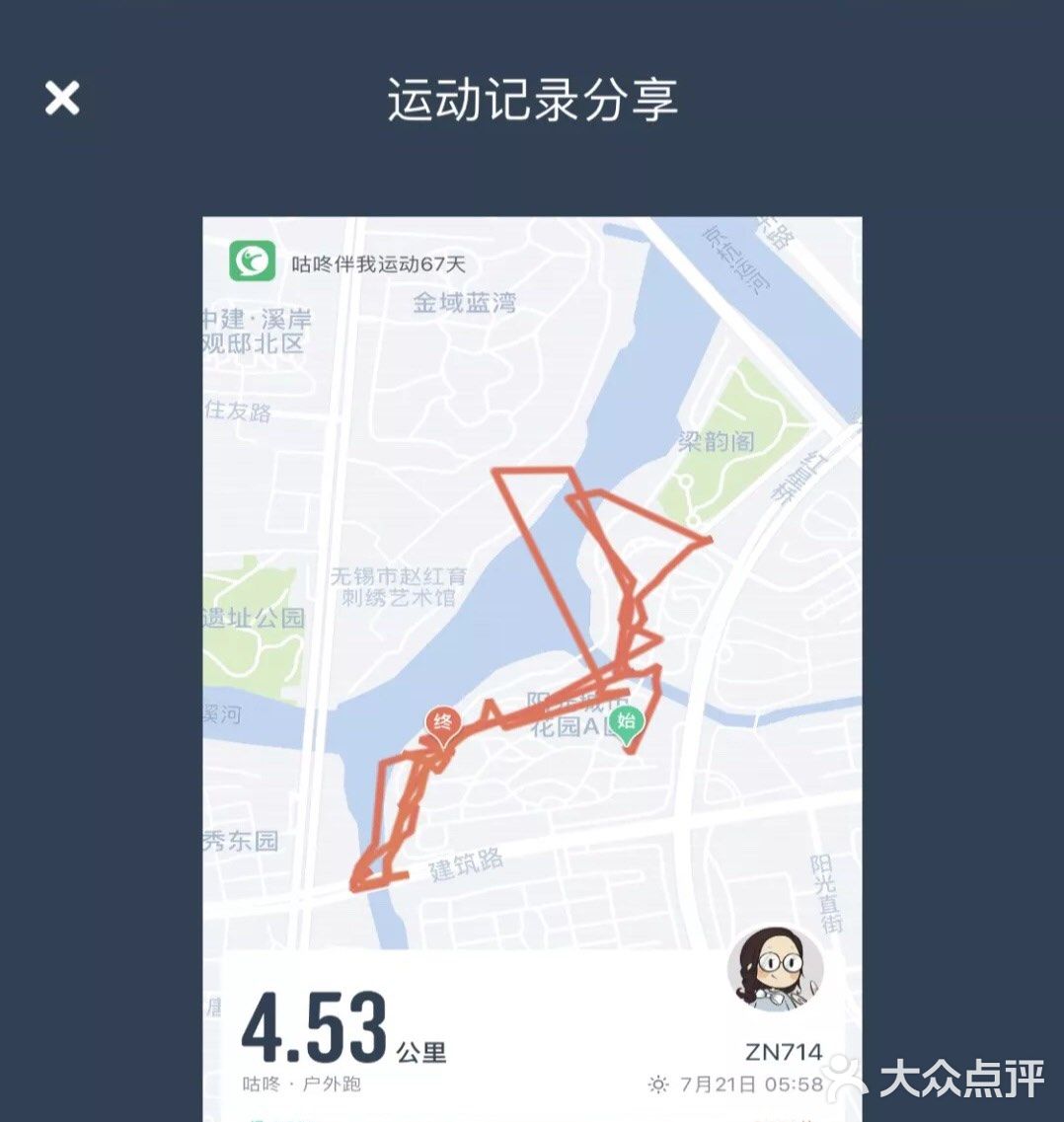Select the 运动记录分享 title tab

[x=532, y=96]
